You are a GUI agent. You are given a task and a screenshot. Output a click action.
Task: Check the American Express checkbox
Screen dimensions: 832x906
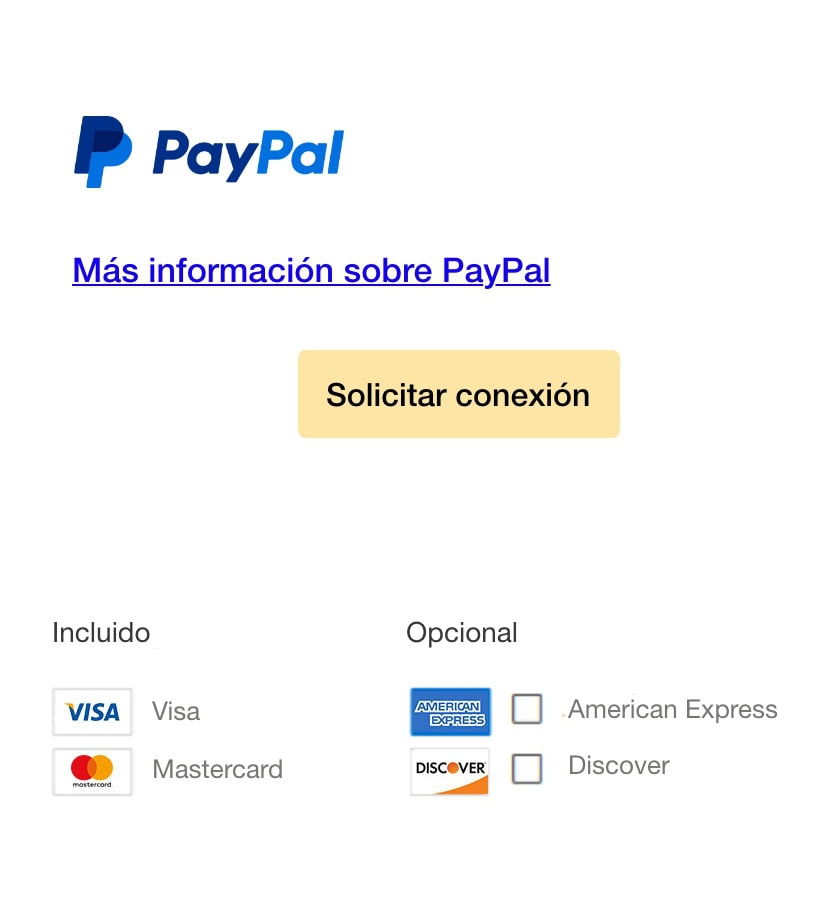[x=527, y=710]
